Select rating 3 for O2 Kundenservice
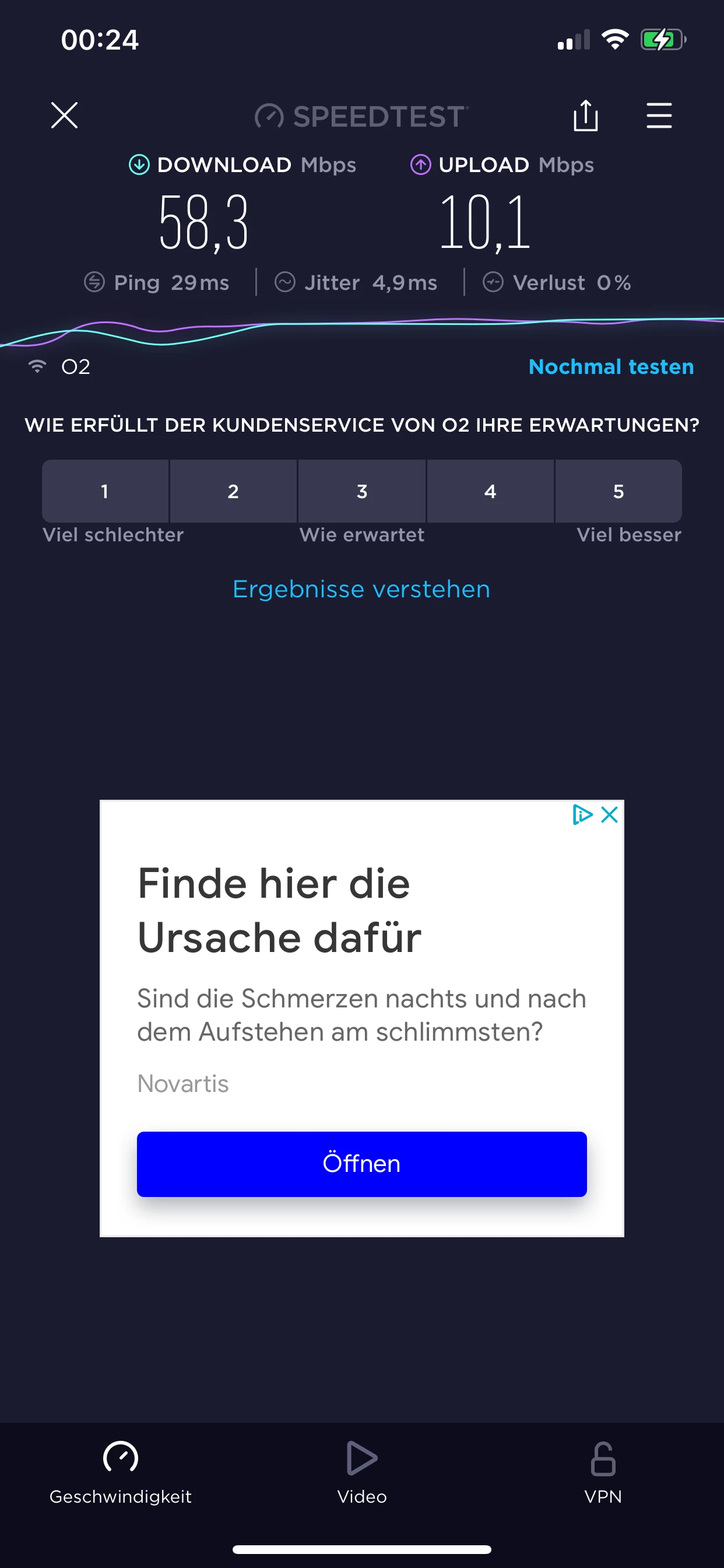 point(362,491)
